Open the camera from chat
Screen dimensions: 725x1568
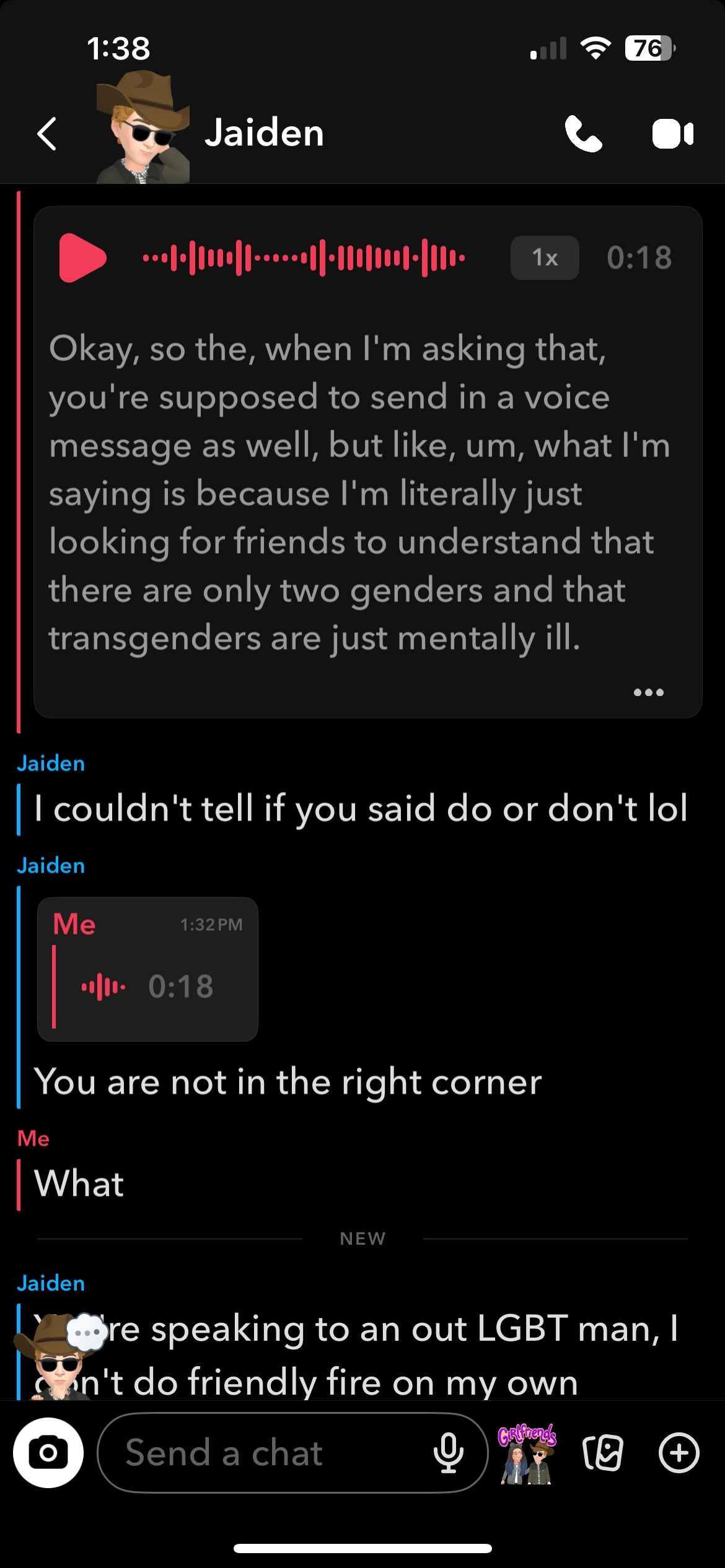pyautogui.click(x=48, y=1453)
